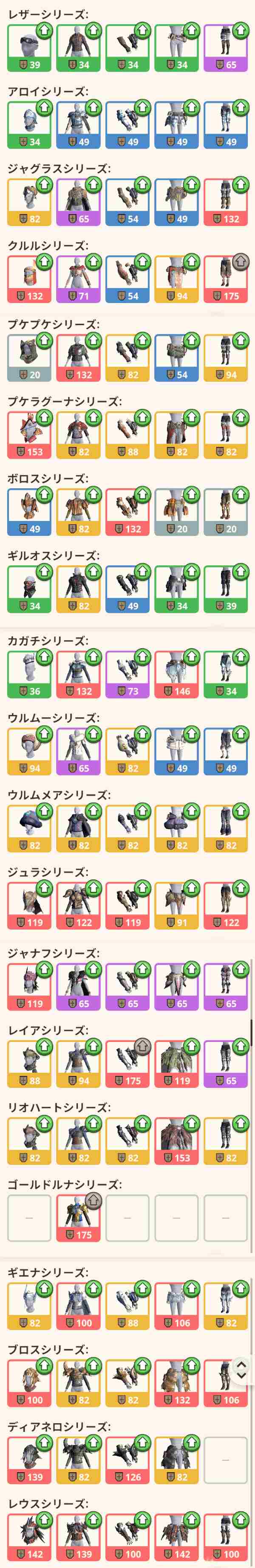Screen dimensions: 255x1568
Task: Tap the ウルムメアシリーズ helmet tile
Action: (x=29, y=828)
